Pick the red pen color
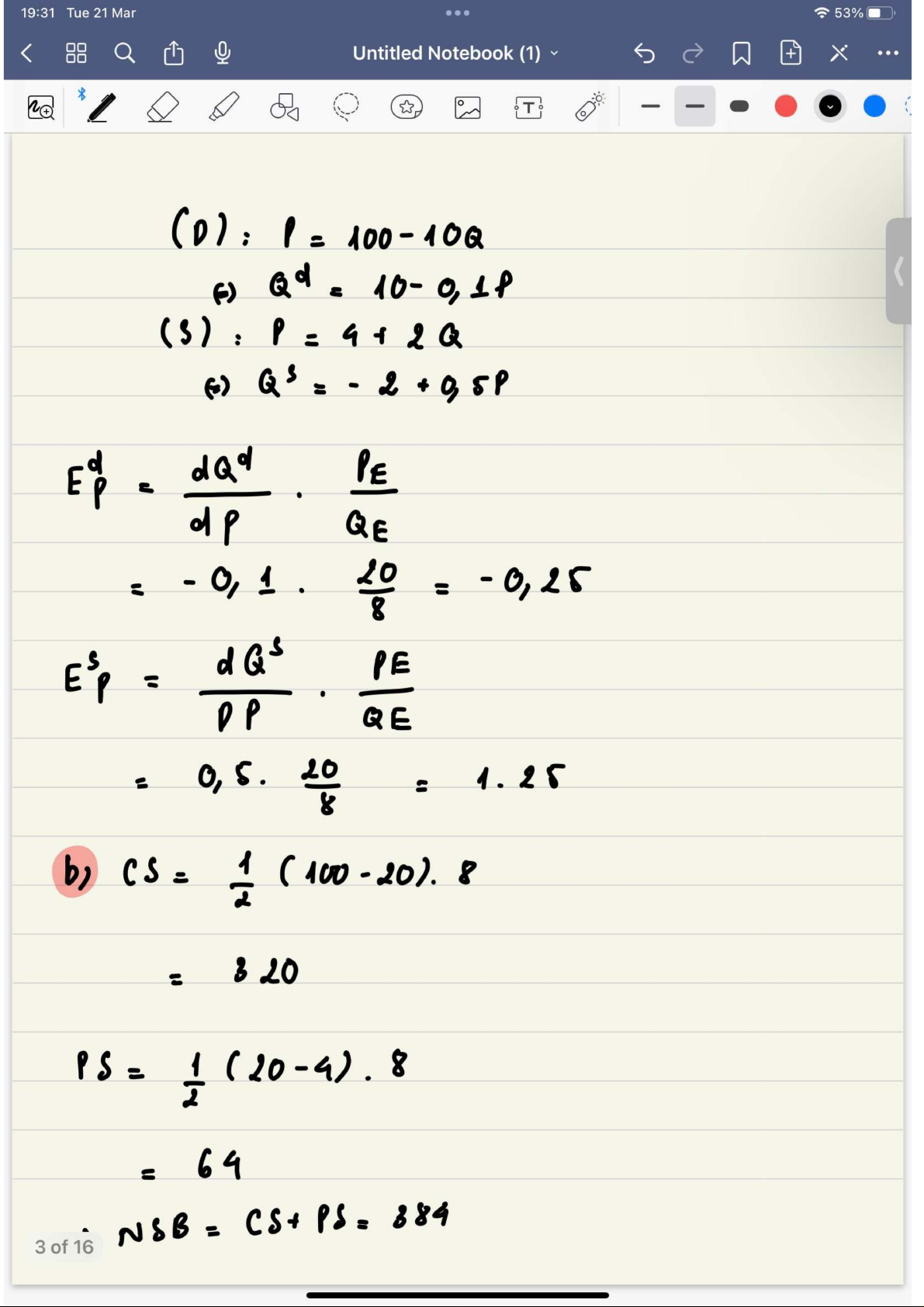This screenshot has height=1307, width=924. point(786,106)
